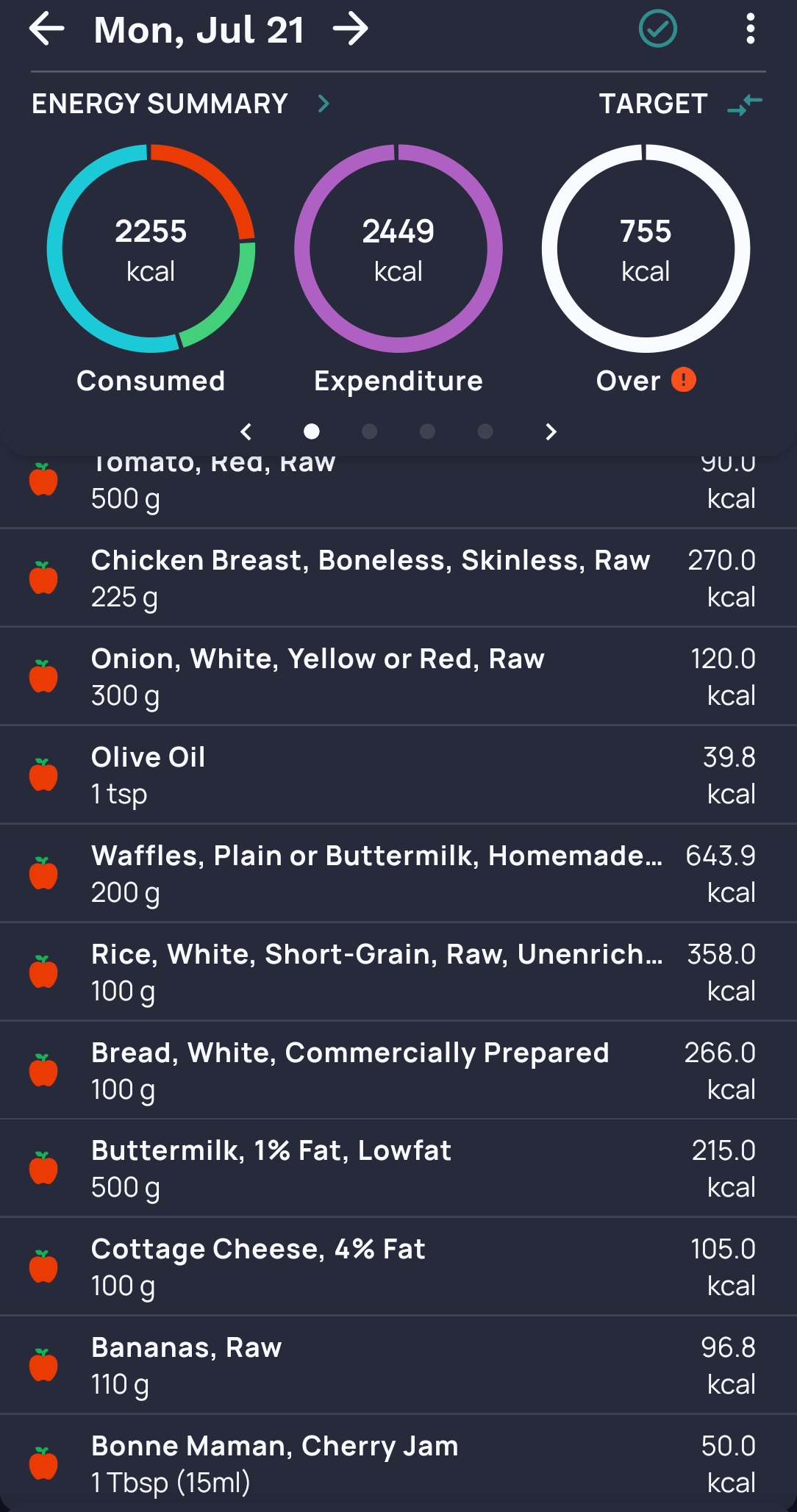
Task: Go to the next day arrow
Action: (x=351, y=30)
